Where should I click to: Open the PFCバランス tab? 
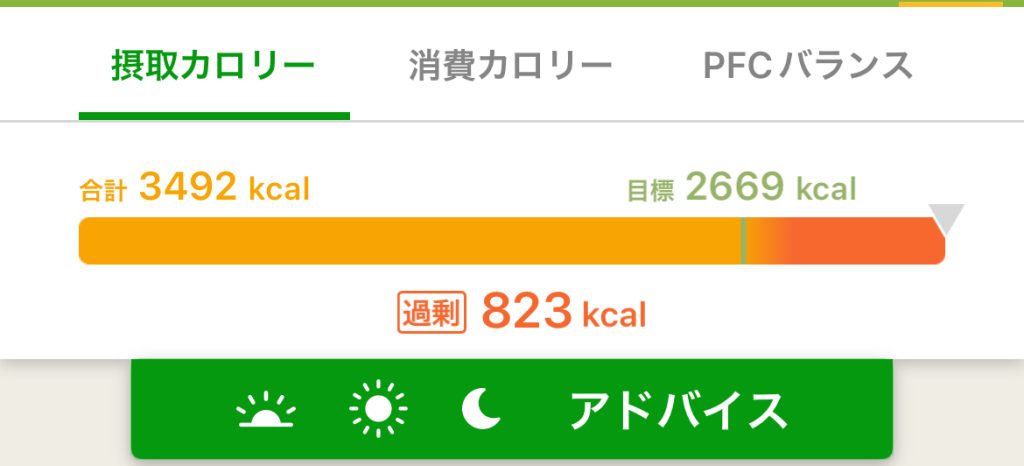pyautogui.click(x=808, y=67)
